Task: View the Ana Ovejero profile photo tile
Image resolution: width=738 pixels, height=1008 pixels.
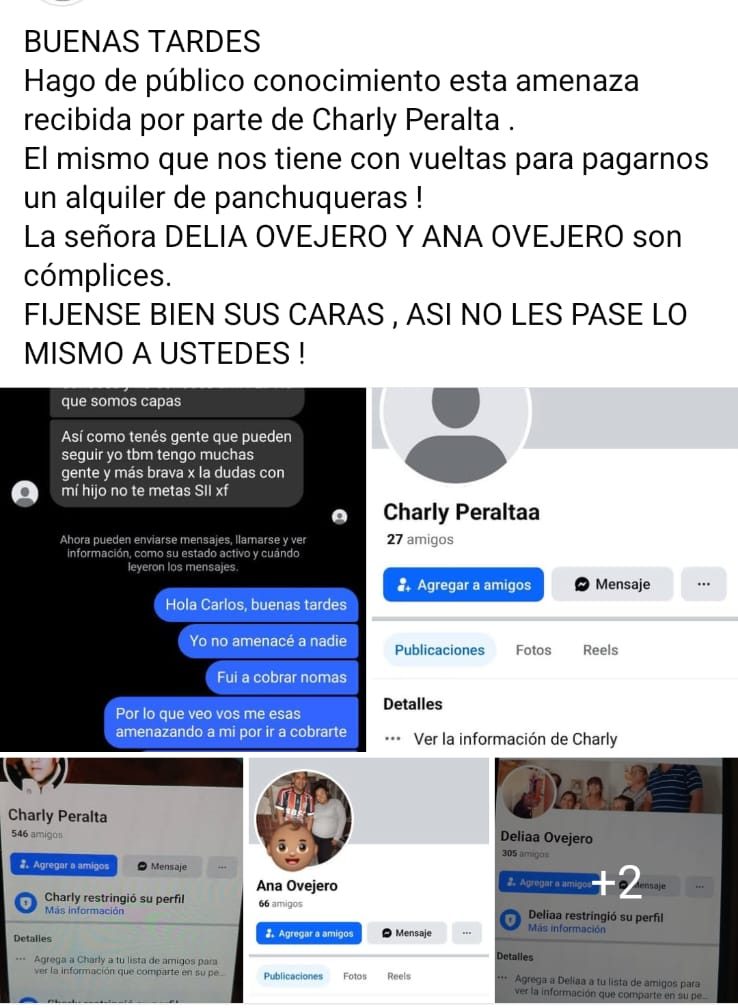Action: point(366,880)
